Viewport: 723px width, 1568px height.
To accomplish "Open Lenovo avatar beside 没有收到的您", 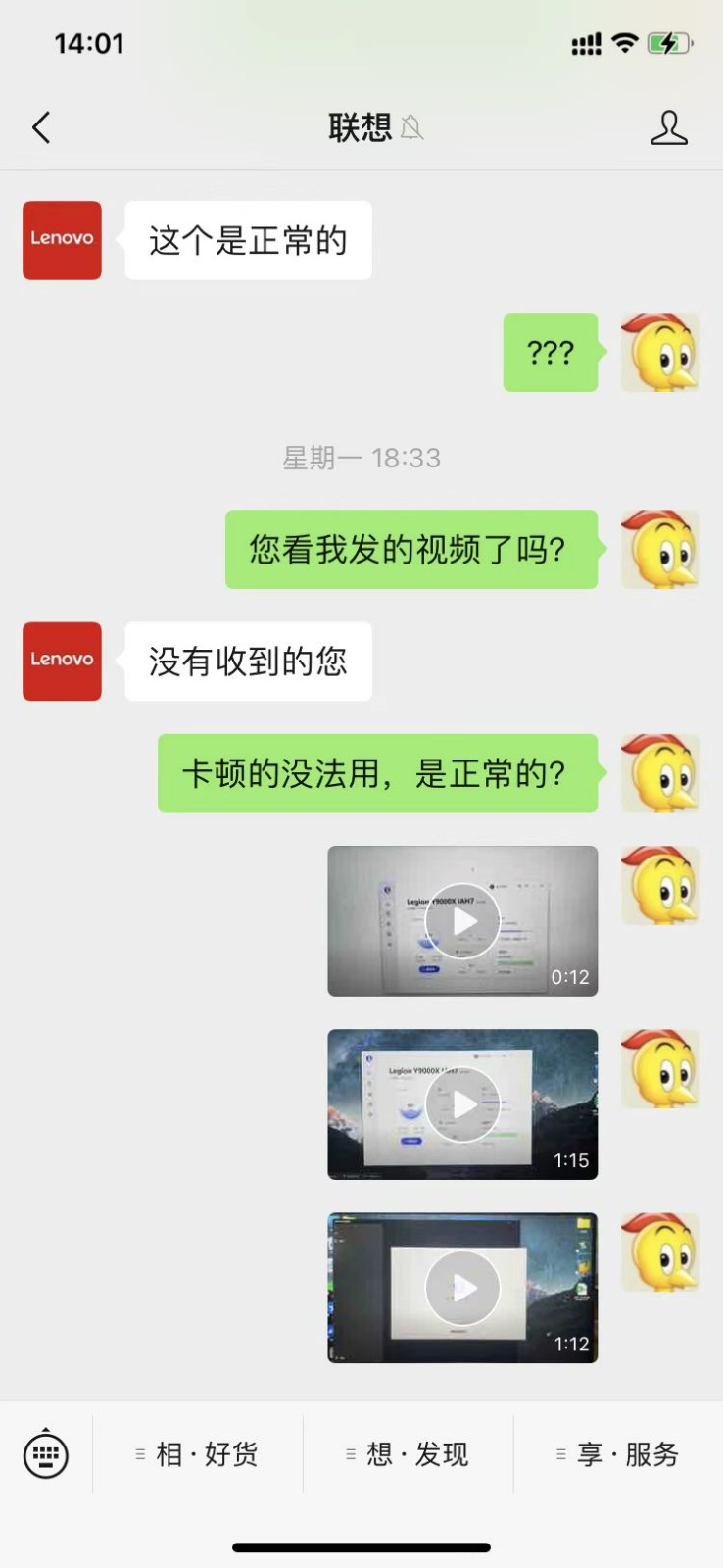I will 62,661.
